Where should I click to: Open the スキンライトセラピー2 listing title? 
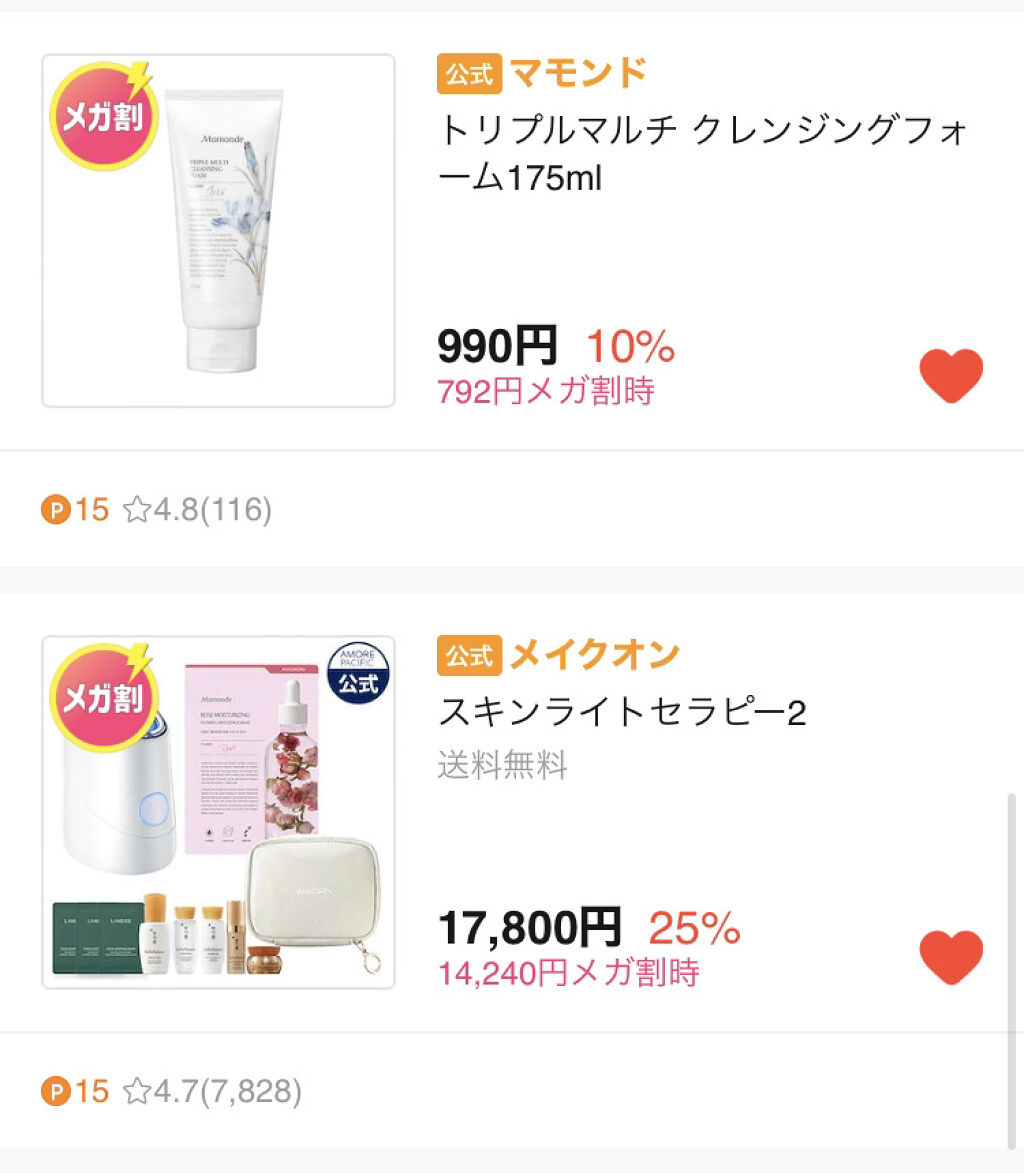point(622,713)
